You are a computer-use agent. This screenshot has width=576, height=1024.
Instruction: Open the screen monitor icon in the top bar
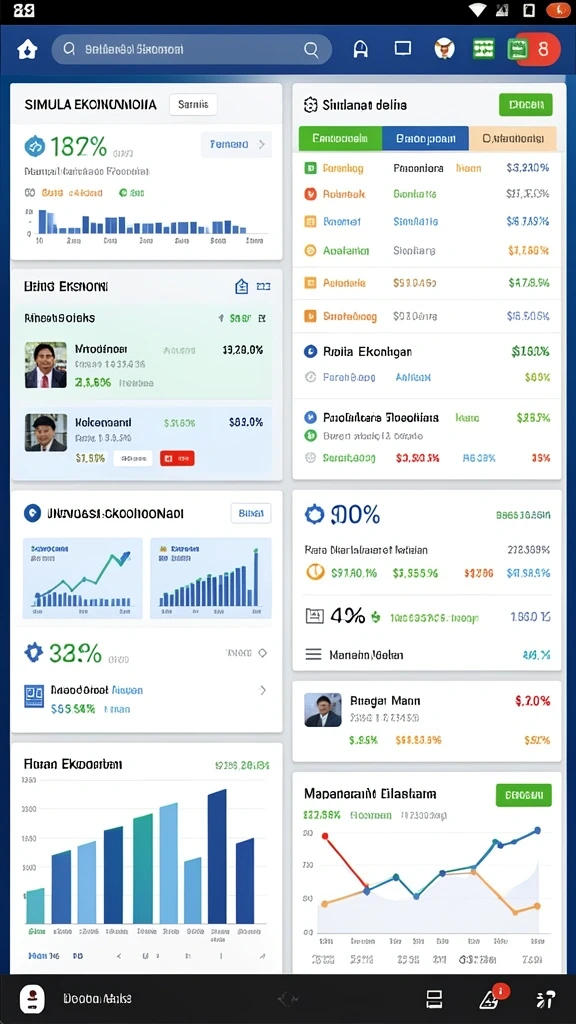click(403, 49)
